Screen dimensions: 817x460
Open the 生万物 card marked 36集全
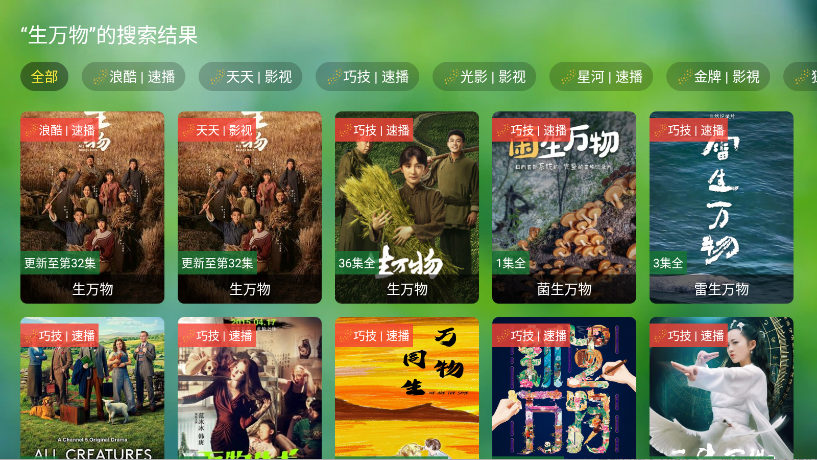407,206
